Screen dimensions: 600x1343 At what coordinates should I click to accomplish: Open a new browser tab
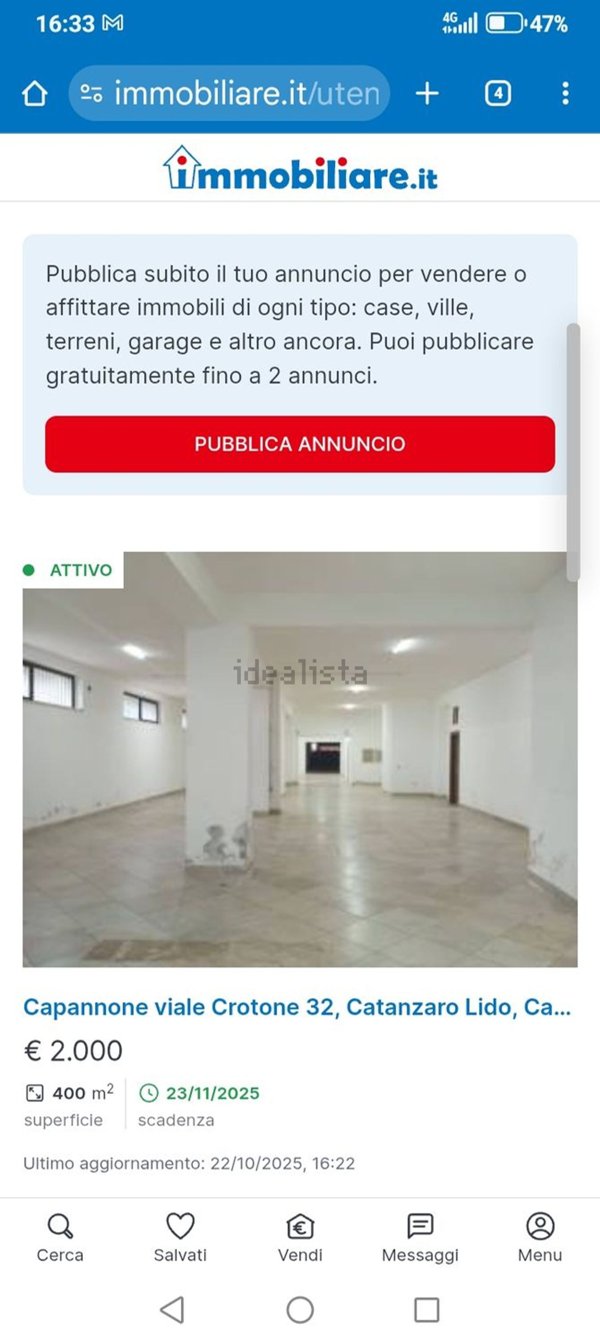(427, 94)
